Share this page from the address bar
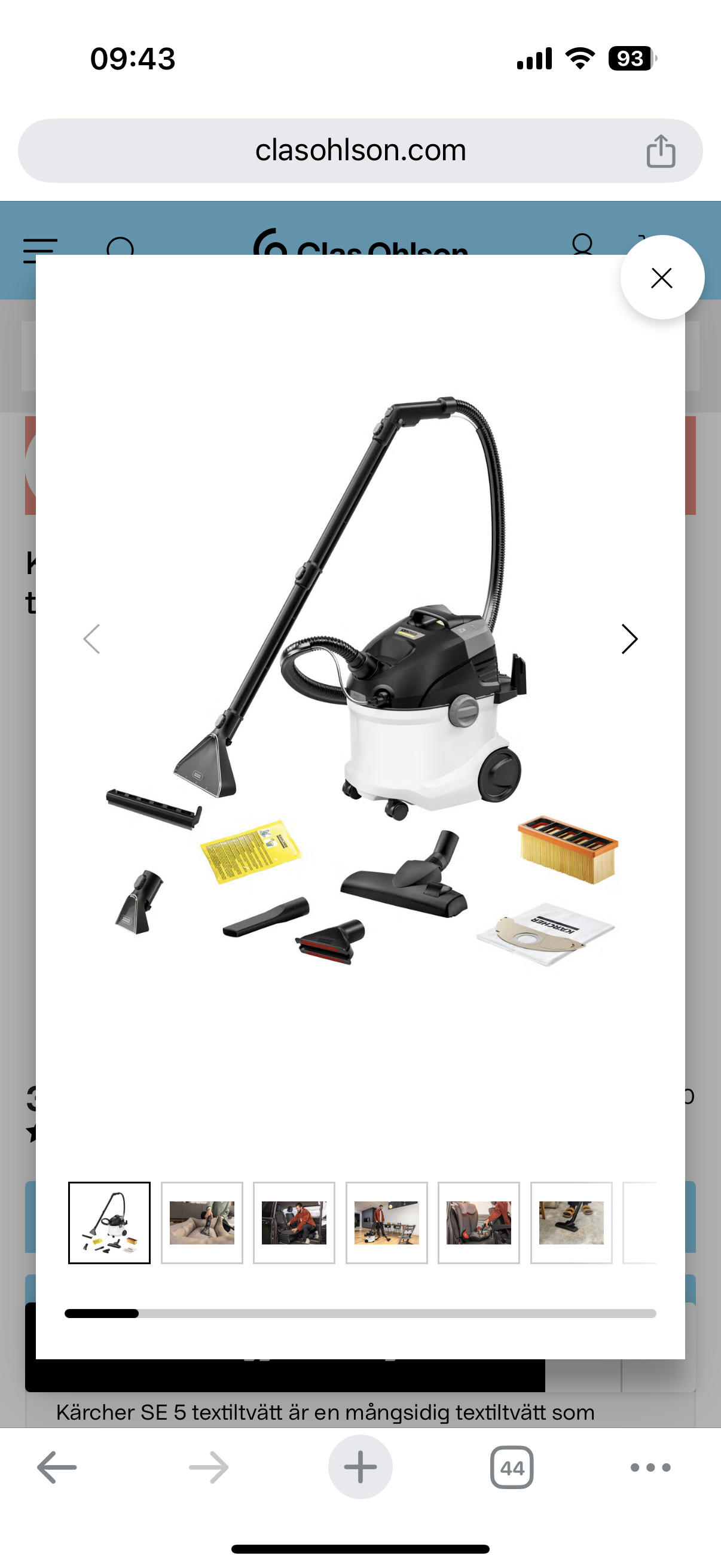This screenshot has width=721, height=1568. (661, 151)
